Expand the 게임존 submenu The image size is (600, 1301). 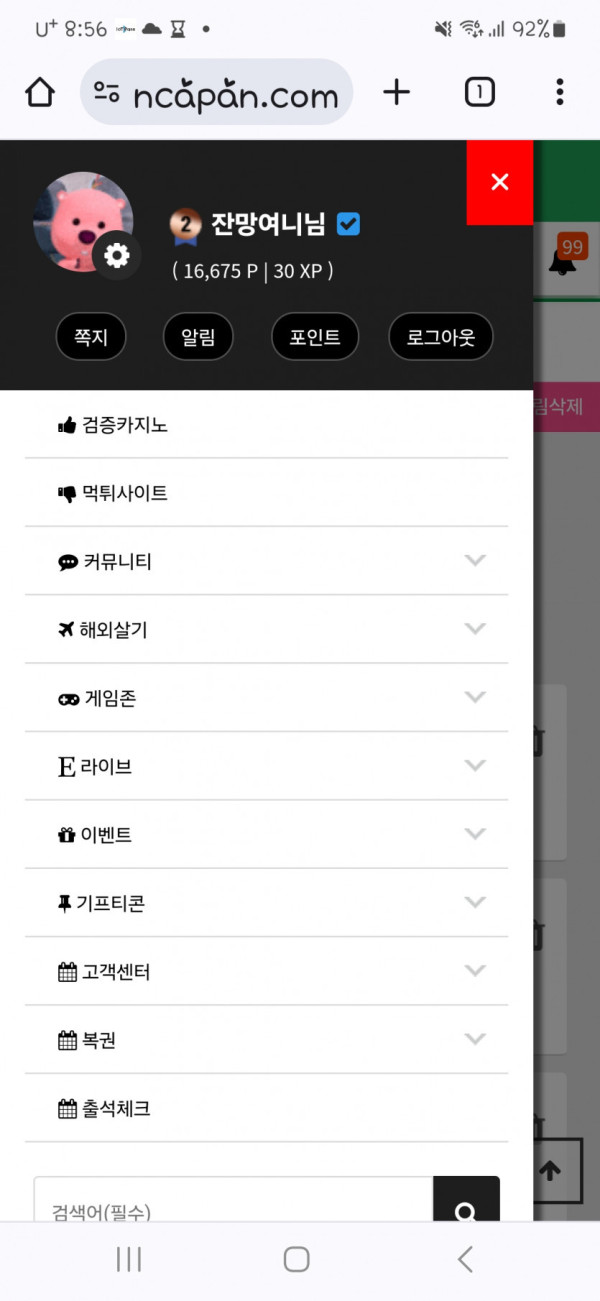[x=475, y=697]
